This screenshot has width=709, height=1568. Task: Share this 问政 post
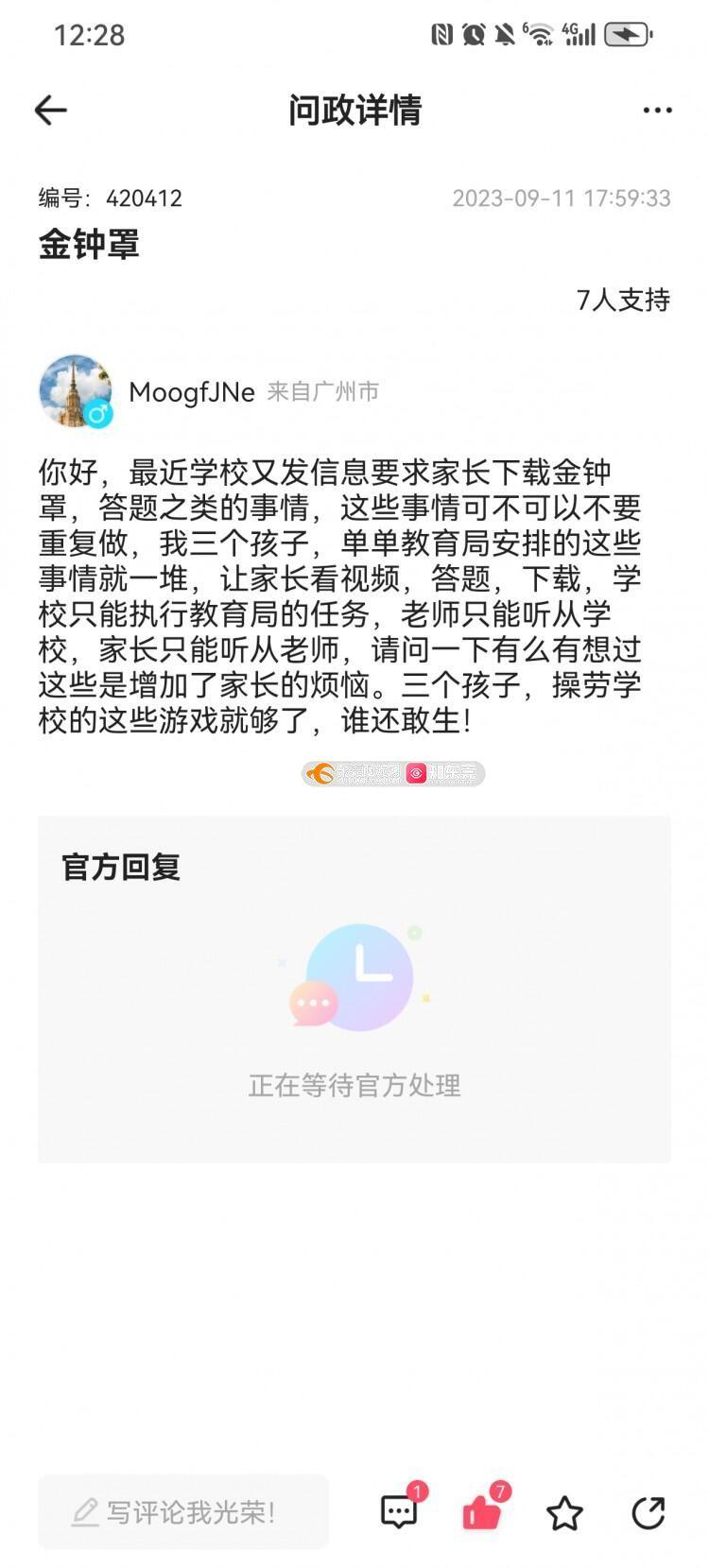pos(648,1512)
